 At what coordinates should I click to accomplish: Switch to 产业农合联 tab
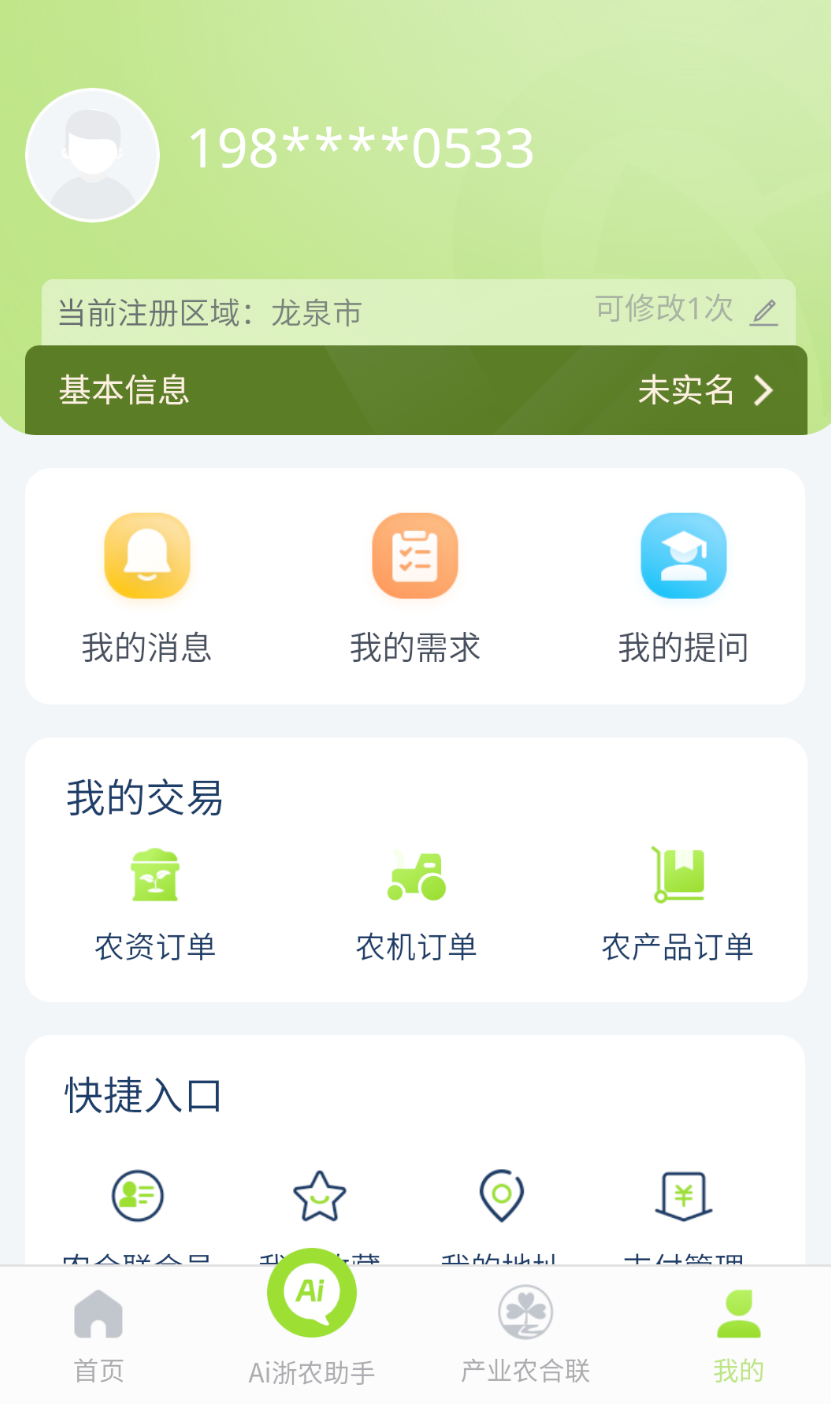coord(525,1336)
